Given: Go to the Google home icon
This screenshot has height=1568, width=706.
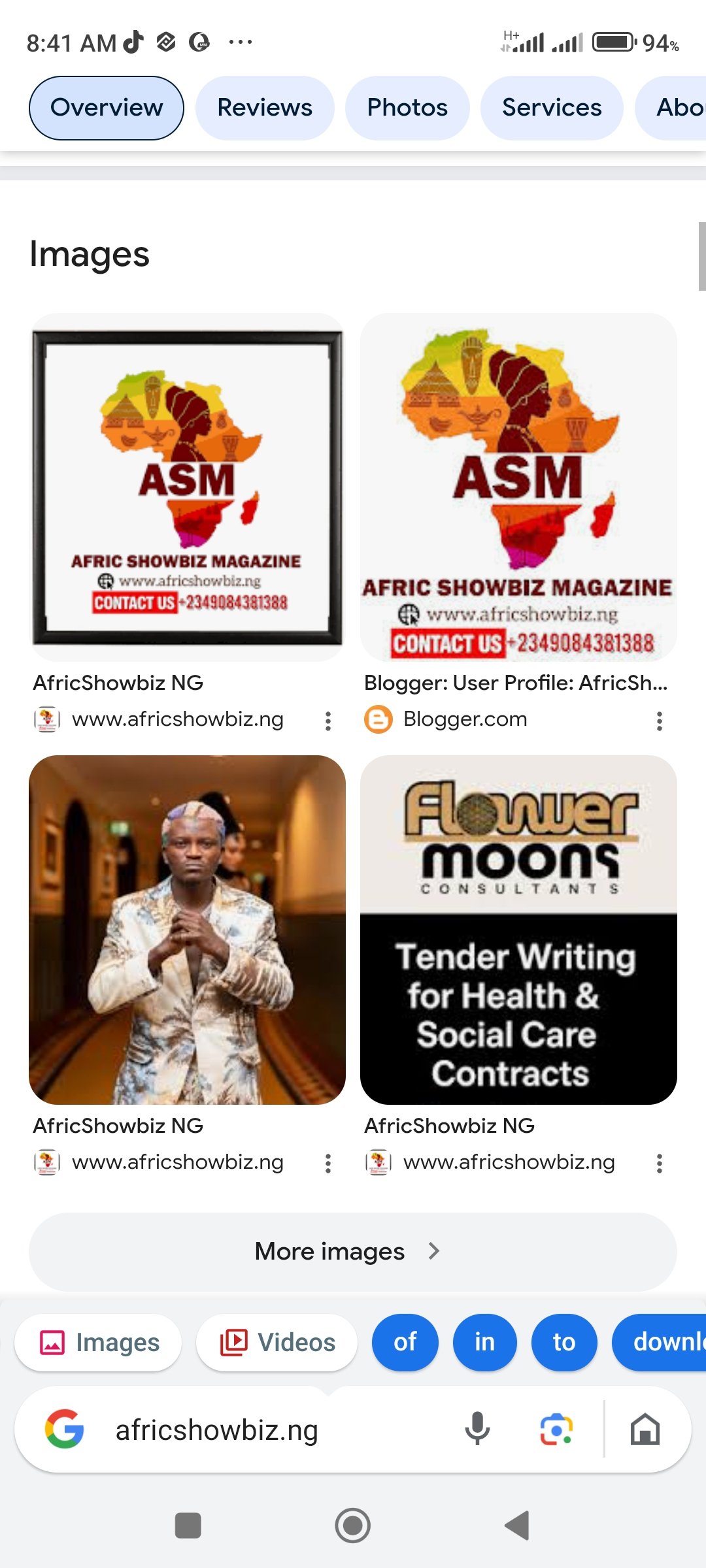Looking at the screenshot, I should tap(645, 1429).
